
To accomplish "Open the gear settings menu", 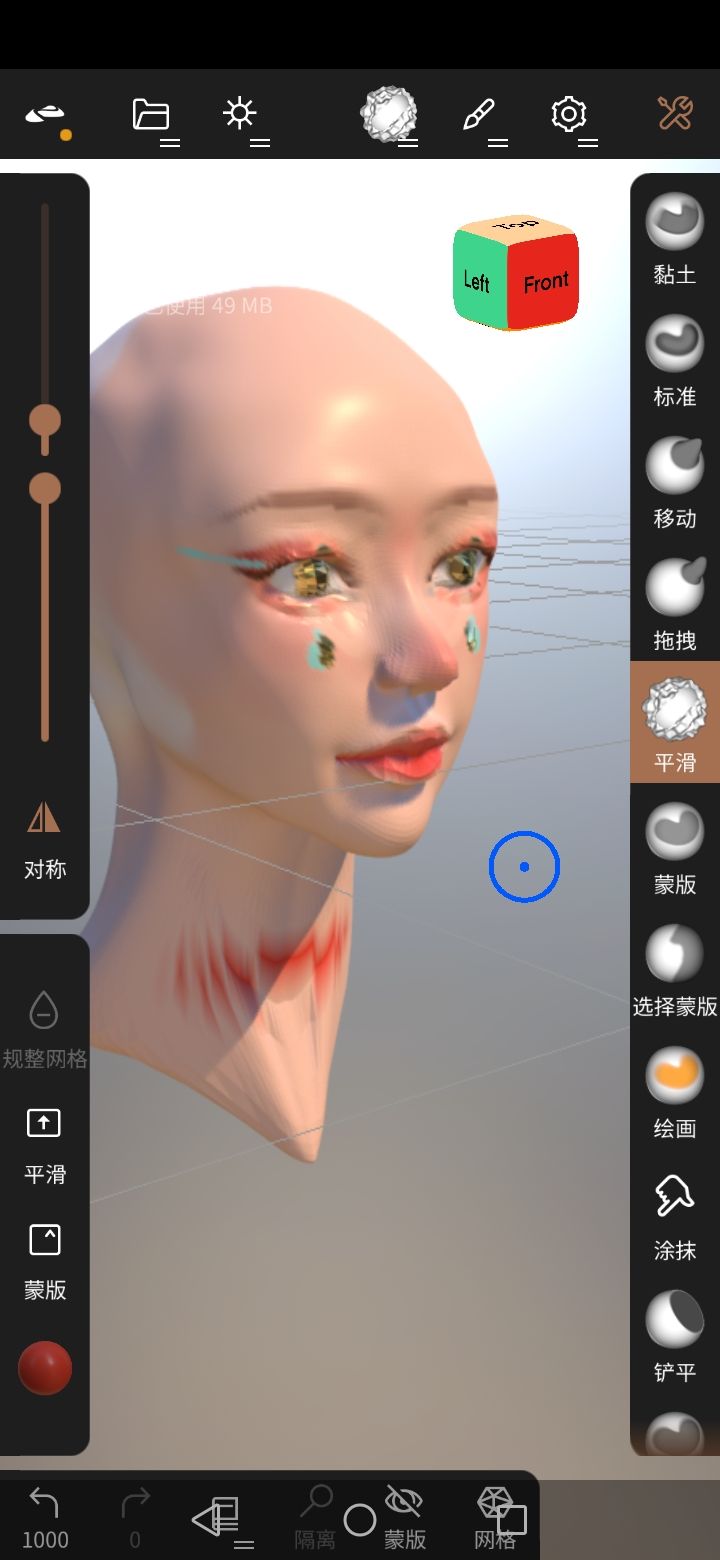I will (569, 115).
